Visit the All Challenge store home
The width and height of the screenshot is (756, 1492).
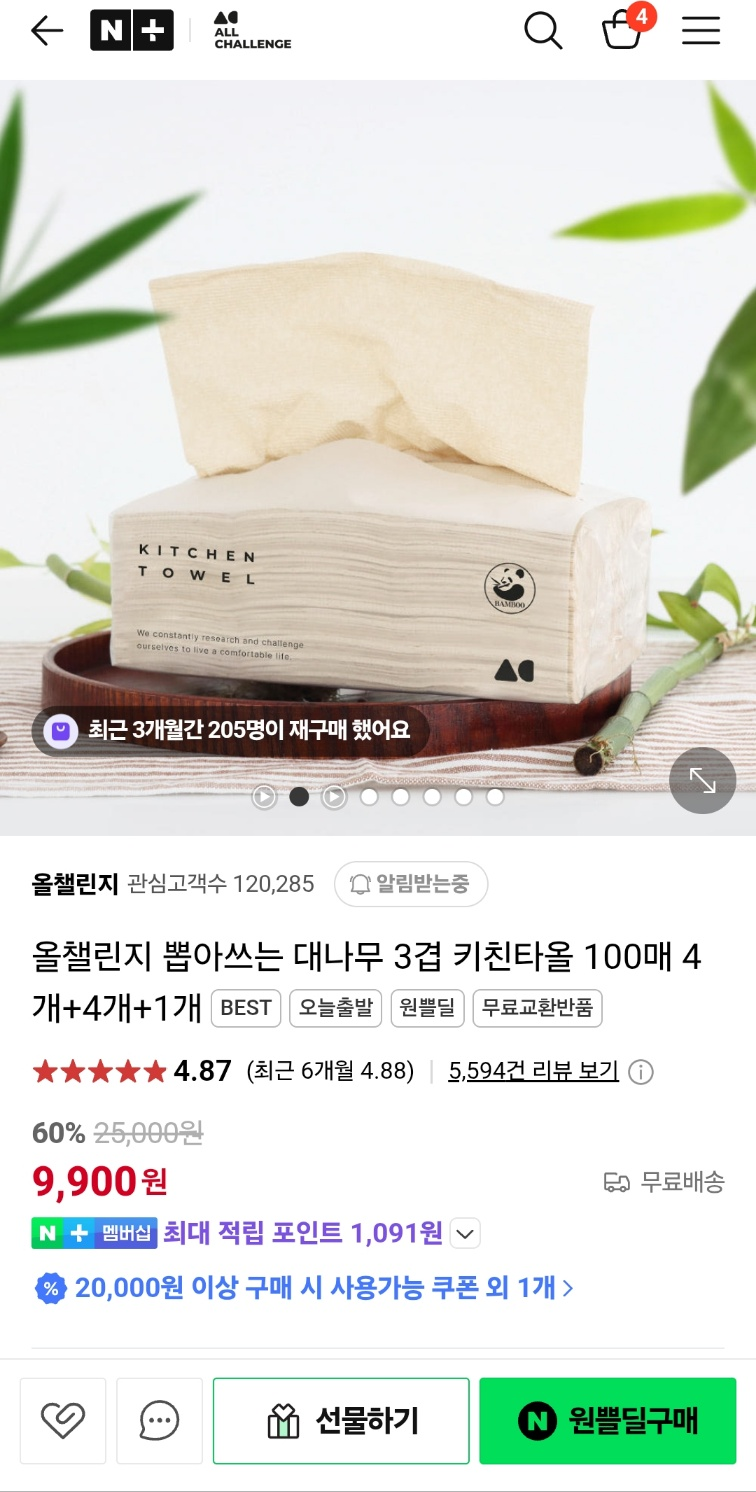coord(252,32)
